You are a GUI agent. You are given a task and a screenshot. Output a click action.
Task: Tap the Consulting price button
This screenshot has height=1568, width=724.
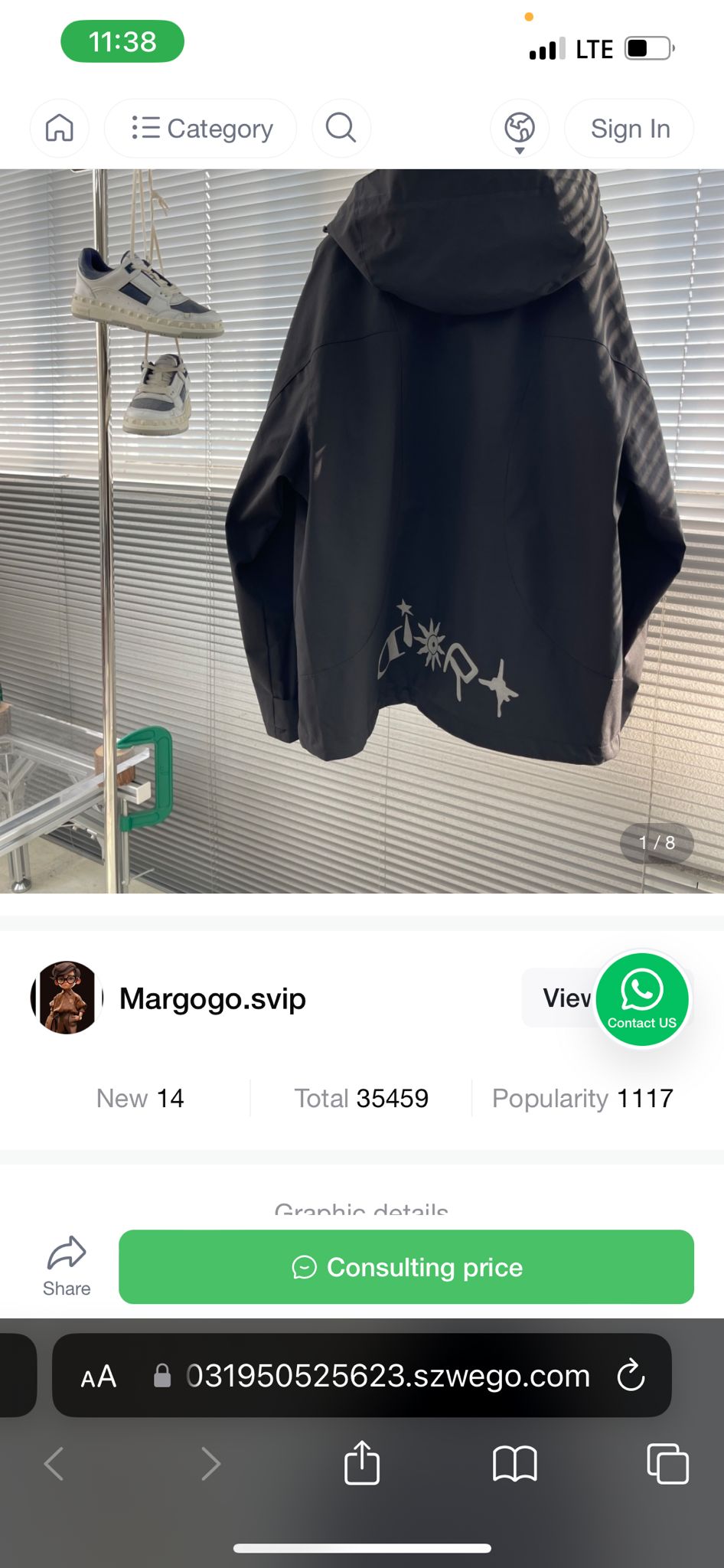click(406, 1267)
